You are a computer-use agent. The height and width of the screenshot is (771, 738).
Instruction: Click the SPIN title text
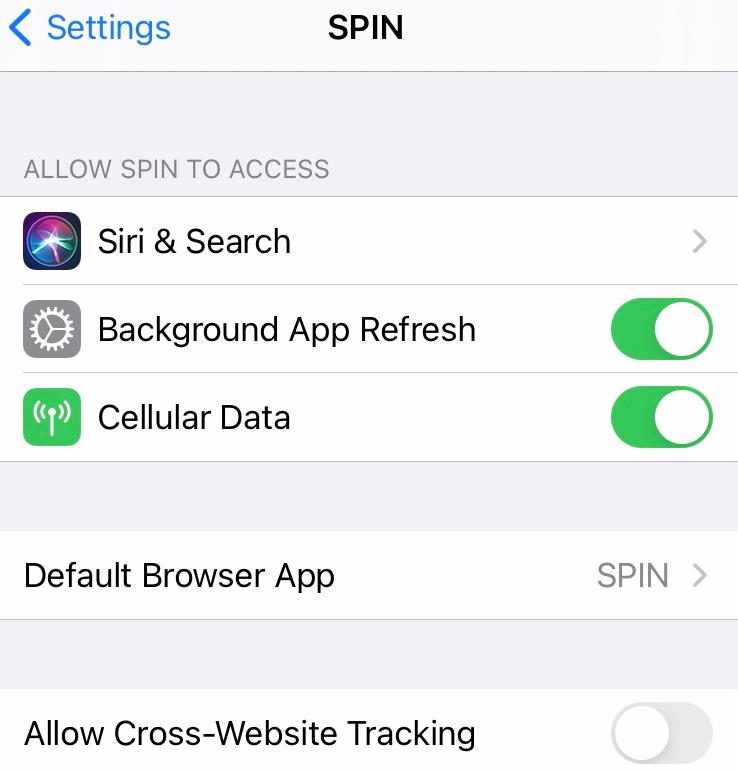point(364,27)
